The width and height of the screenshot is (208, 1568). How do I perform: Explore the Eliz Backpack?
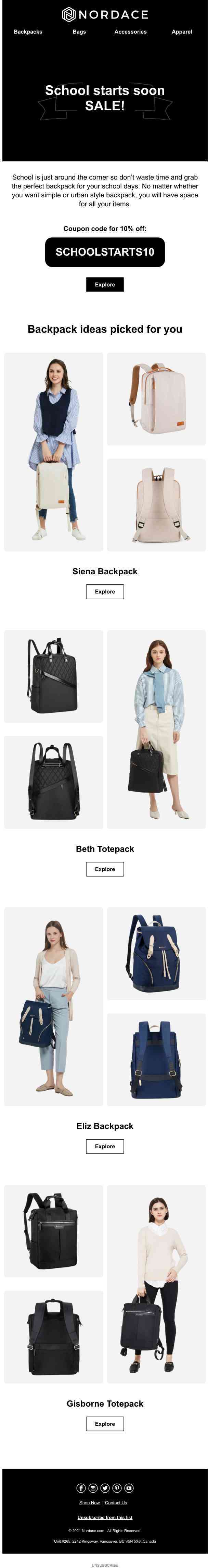pos(105,1146)
